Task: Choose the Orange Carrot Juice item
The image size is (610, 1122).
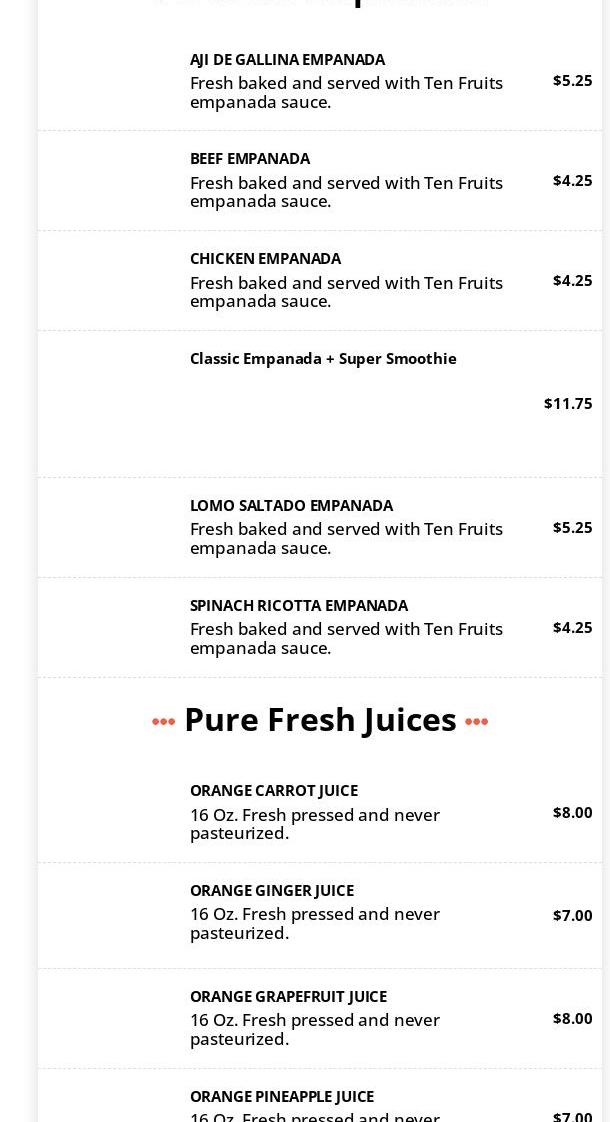Action: [x=273, y=791]
